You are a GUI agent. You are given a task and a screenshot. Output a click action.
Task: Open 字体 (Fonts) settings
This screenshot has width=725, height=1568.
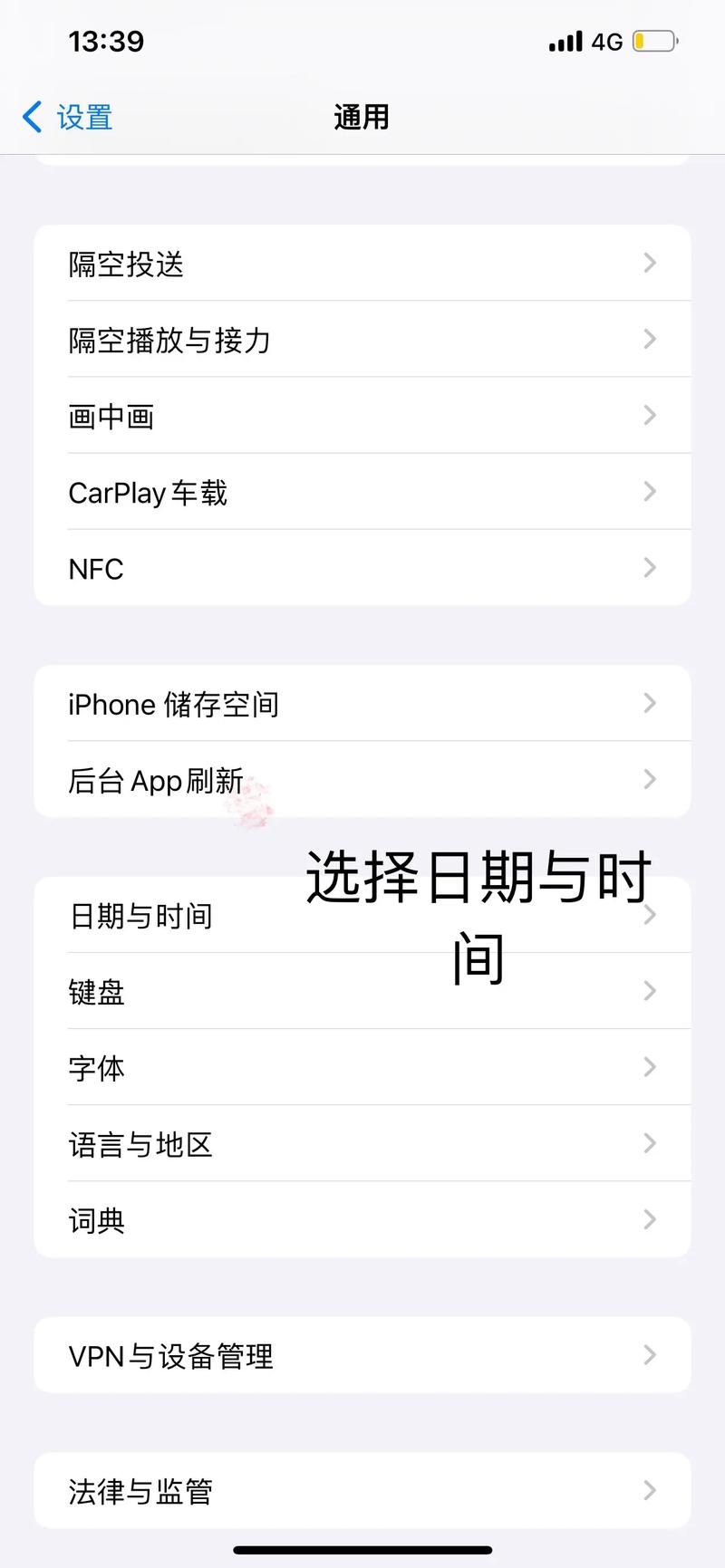pyautogui.click(x=362, y=1067)
